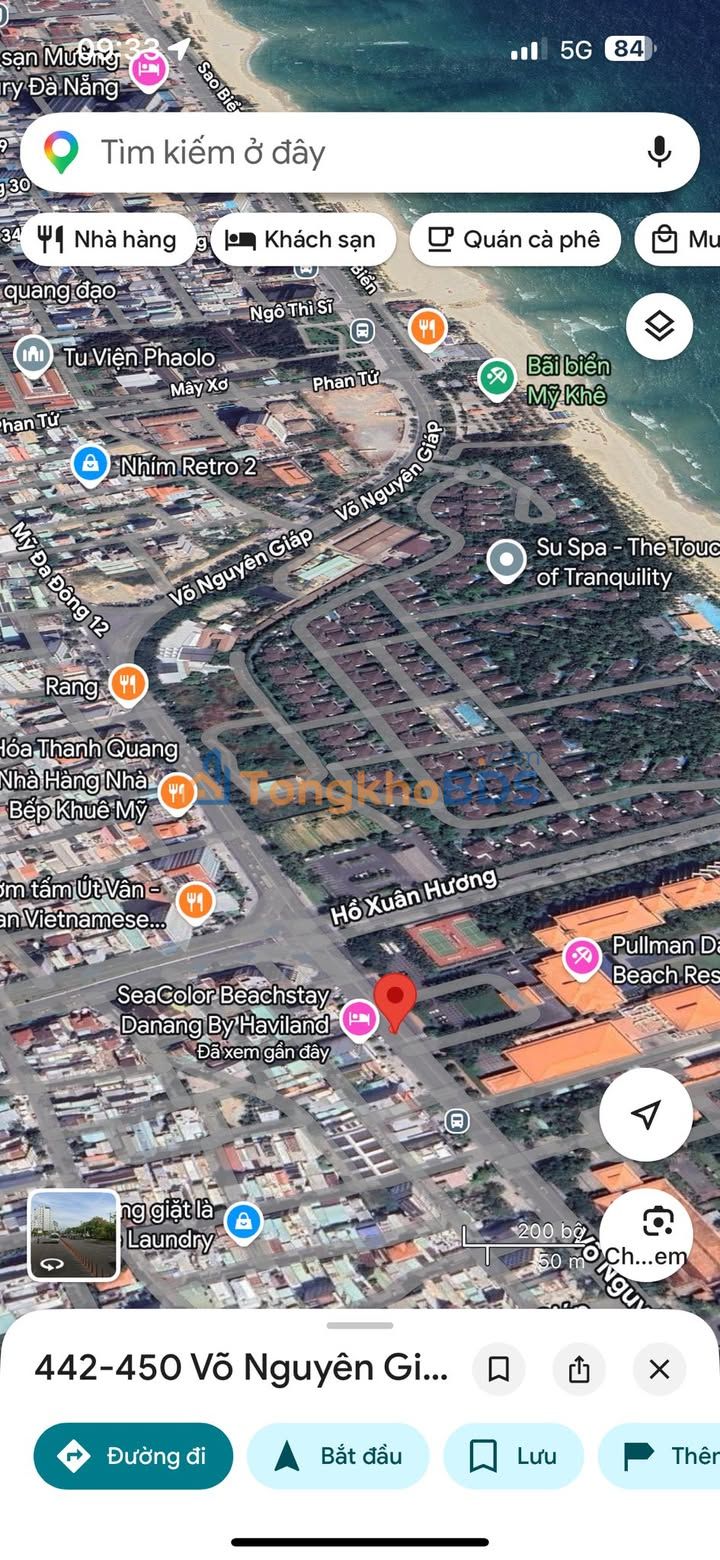Tap the Lưu button to save the place

tap(513, 1456)
